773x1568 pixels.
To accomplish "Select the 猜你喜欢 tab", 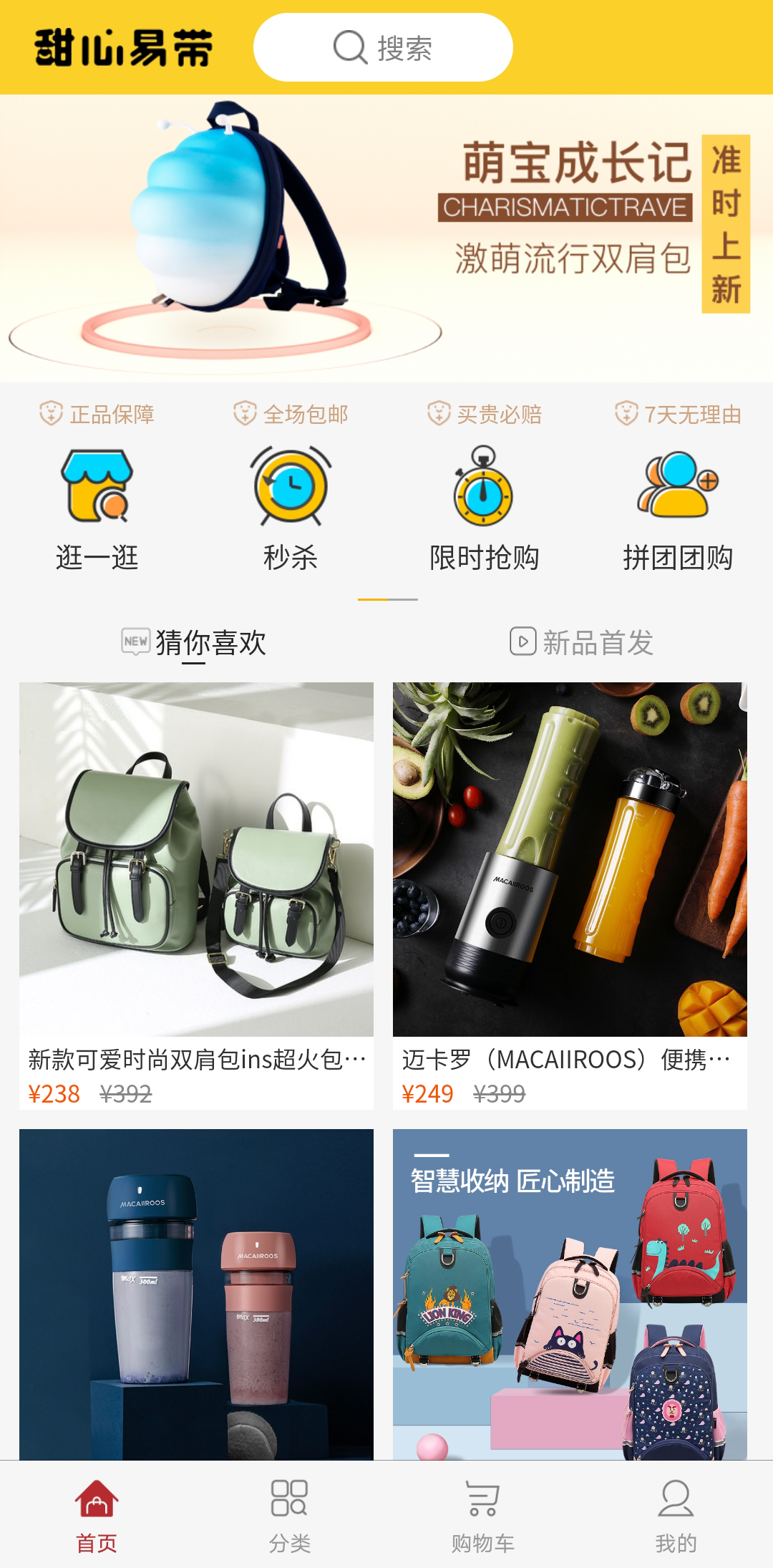I will [x=195, y=642].
